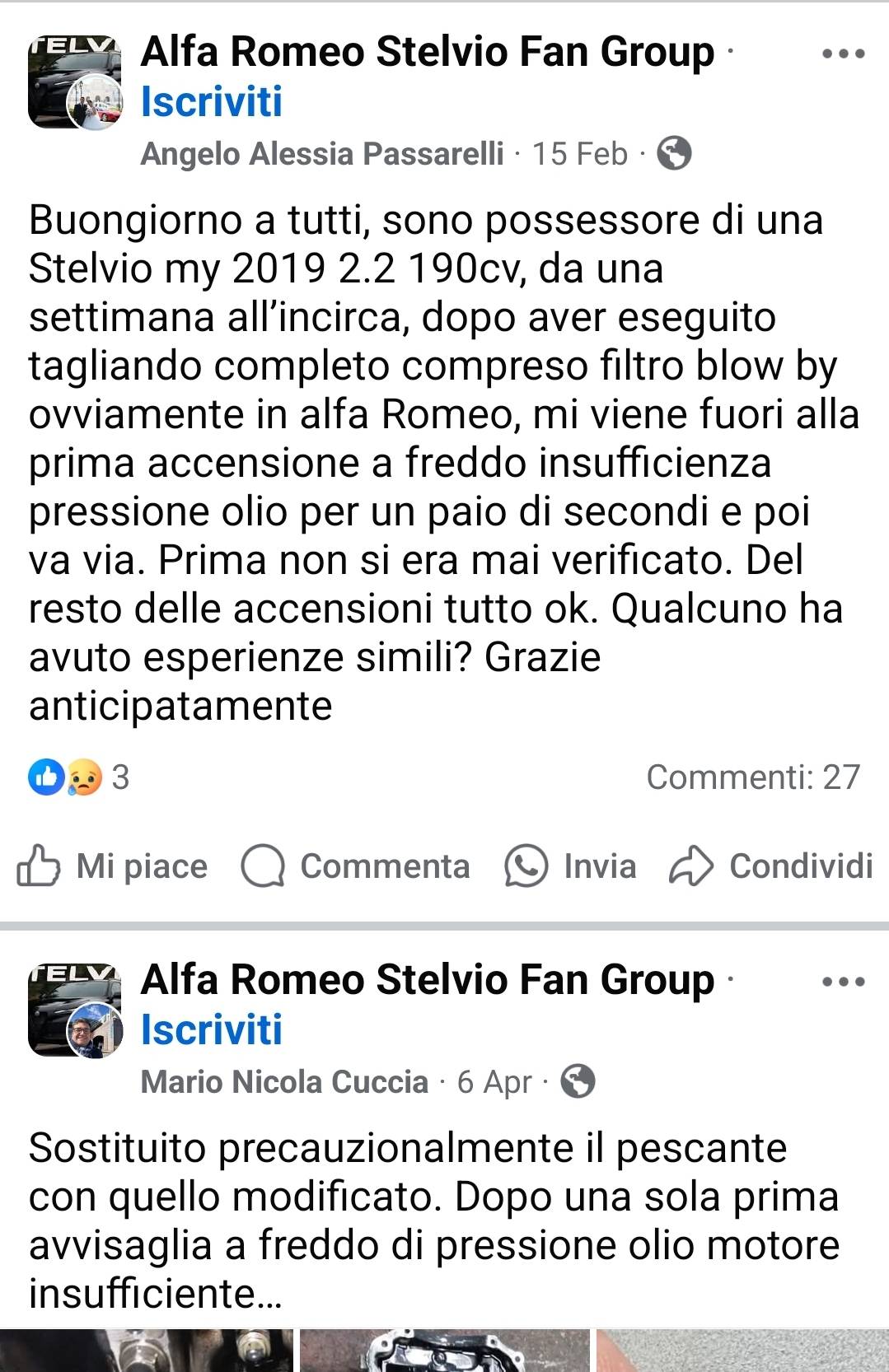Like the post with Mi piace
889x1372 pixels.
coord(113,866)
